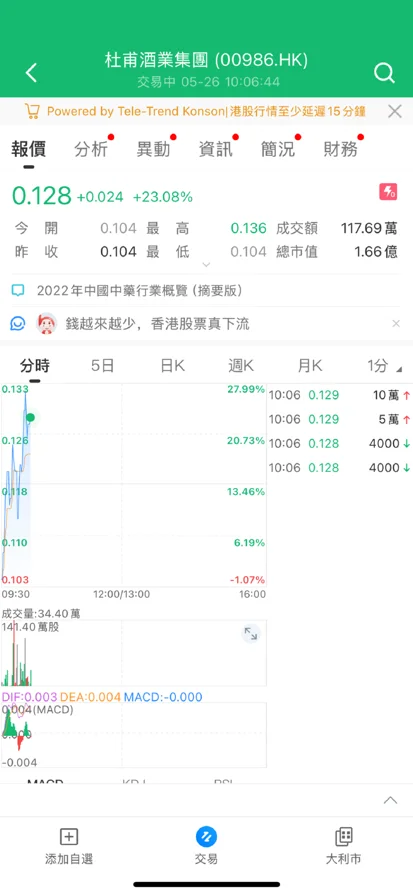Add stock via 添加自選
Image resolution: width=413 pixels, height=896 pixels.
coord(69,846)
